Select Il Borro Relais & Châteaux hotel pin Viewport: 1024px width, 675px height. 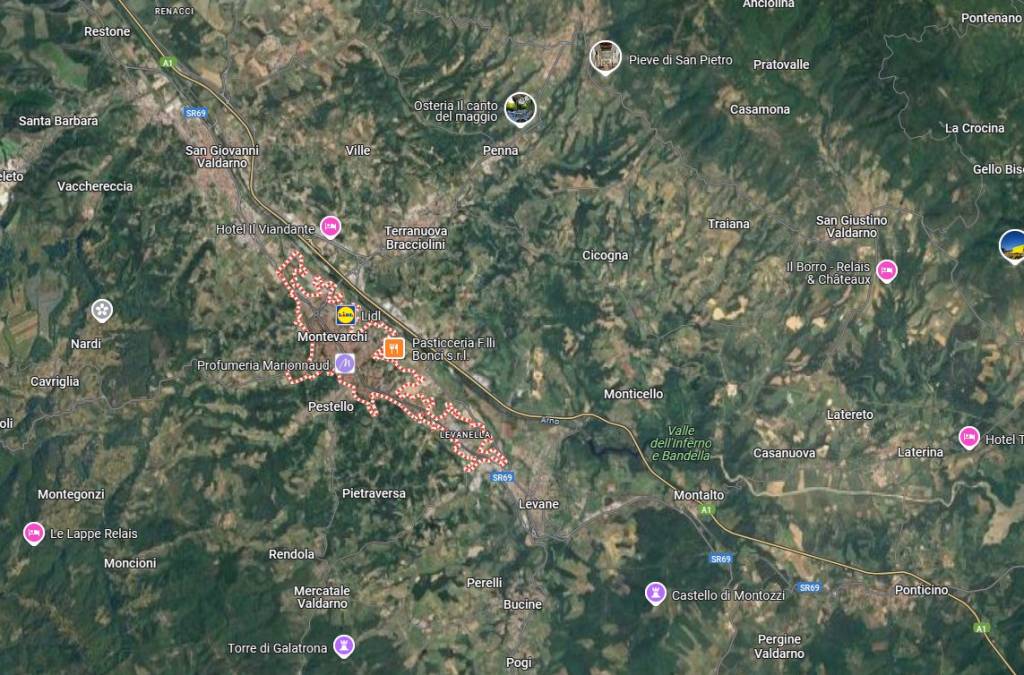[886, 271]
